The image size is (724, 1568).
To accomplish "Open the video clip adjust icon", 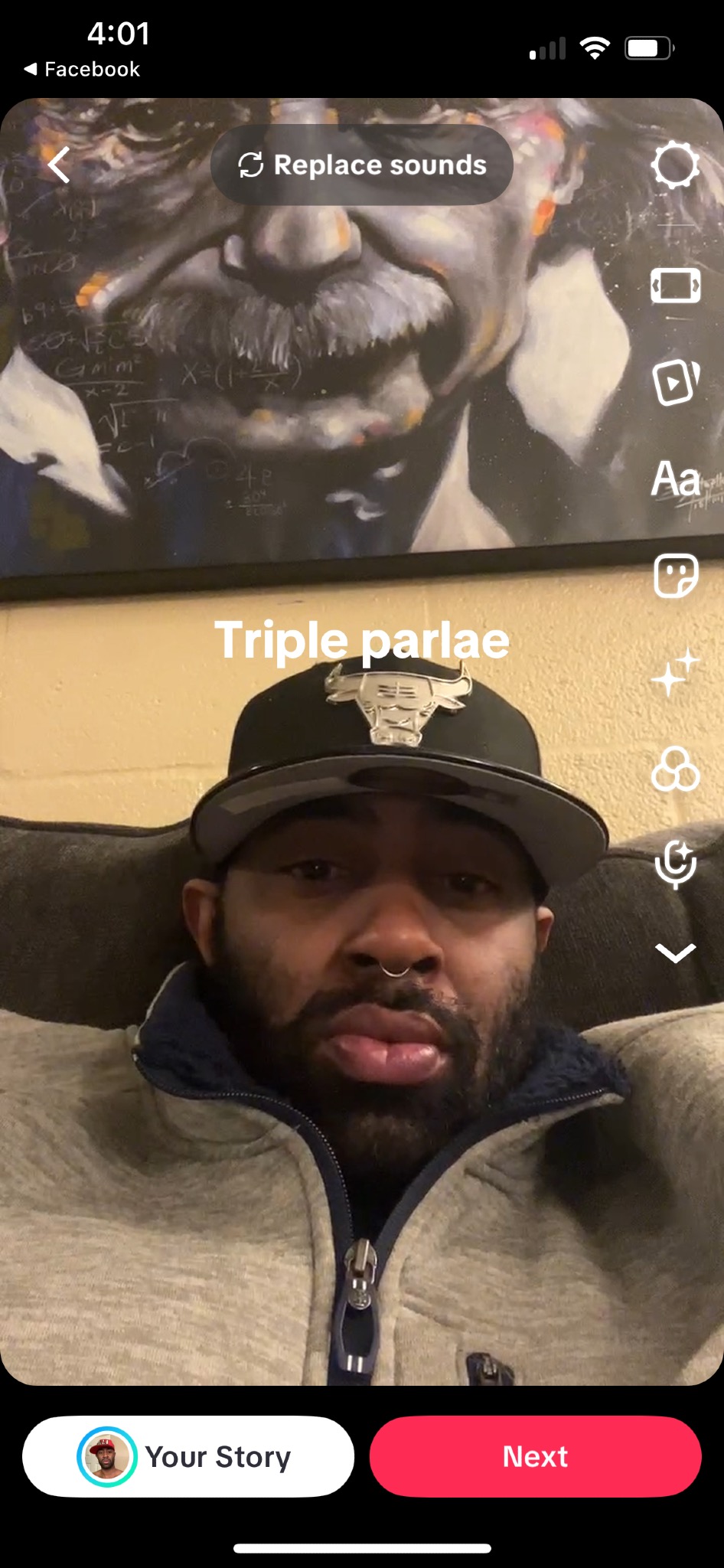I will pos(675,286).
